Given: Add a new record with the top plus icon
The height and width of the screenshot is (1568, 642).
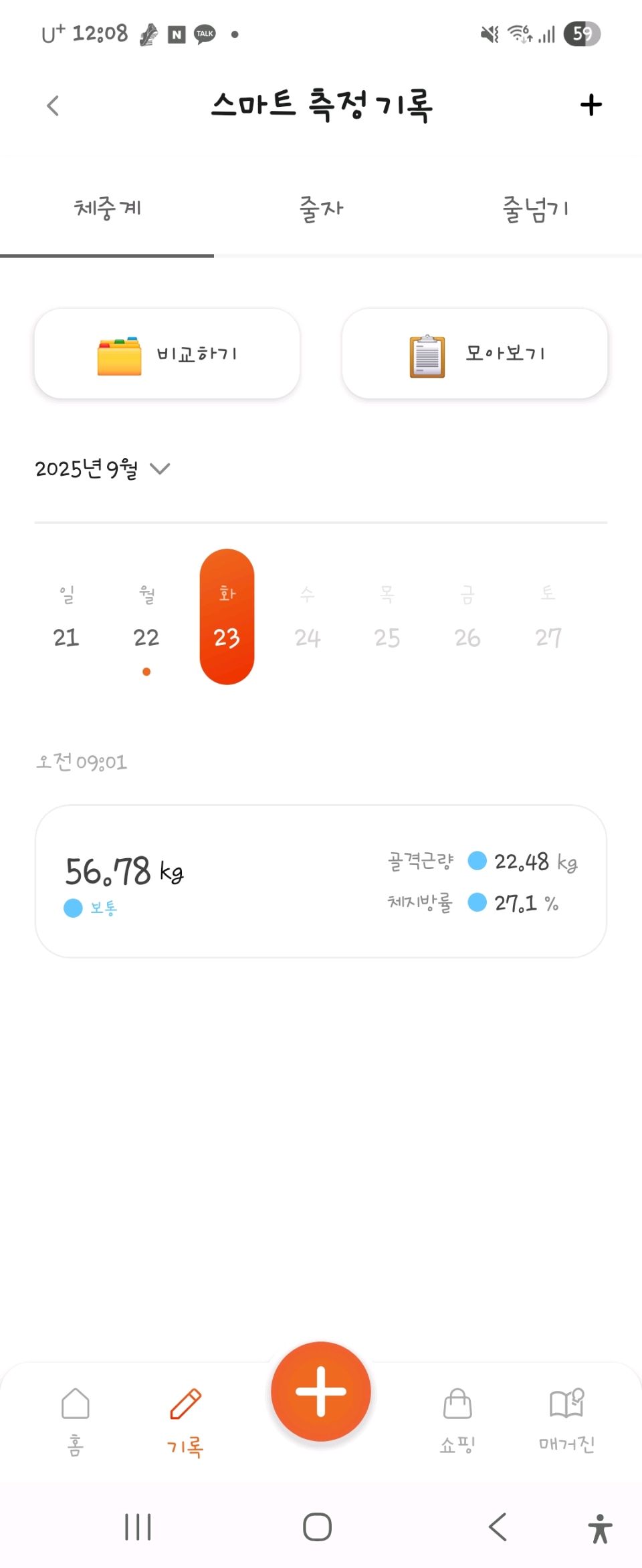Looking at the screenshot, I should [591, 105].
